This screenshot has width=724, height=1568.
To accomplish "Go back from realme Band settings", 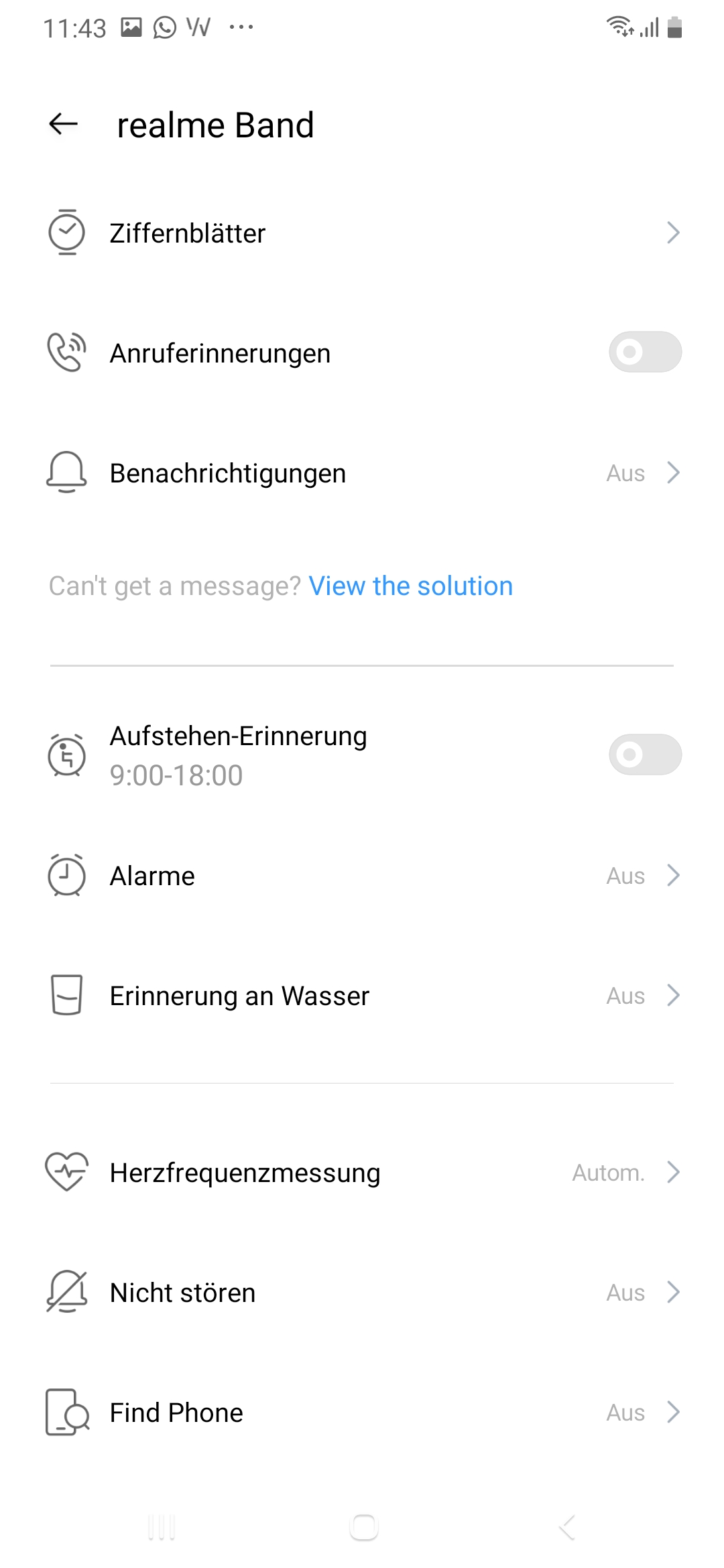I will (64, 124).
